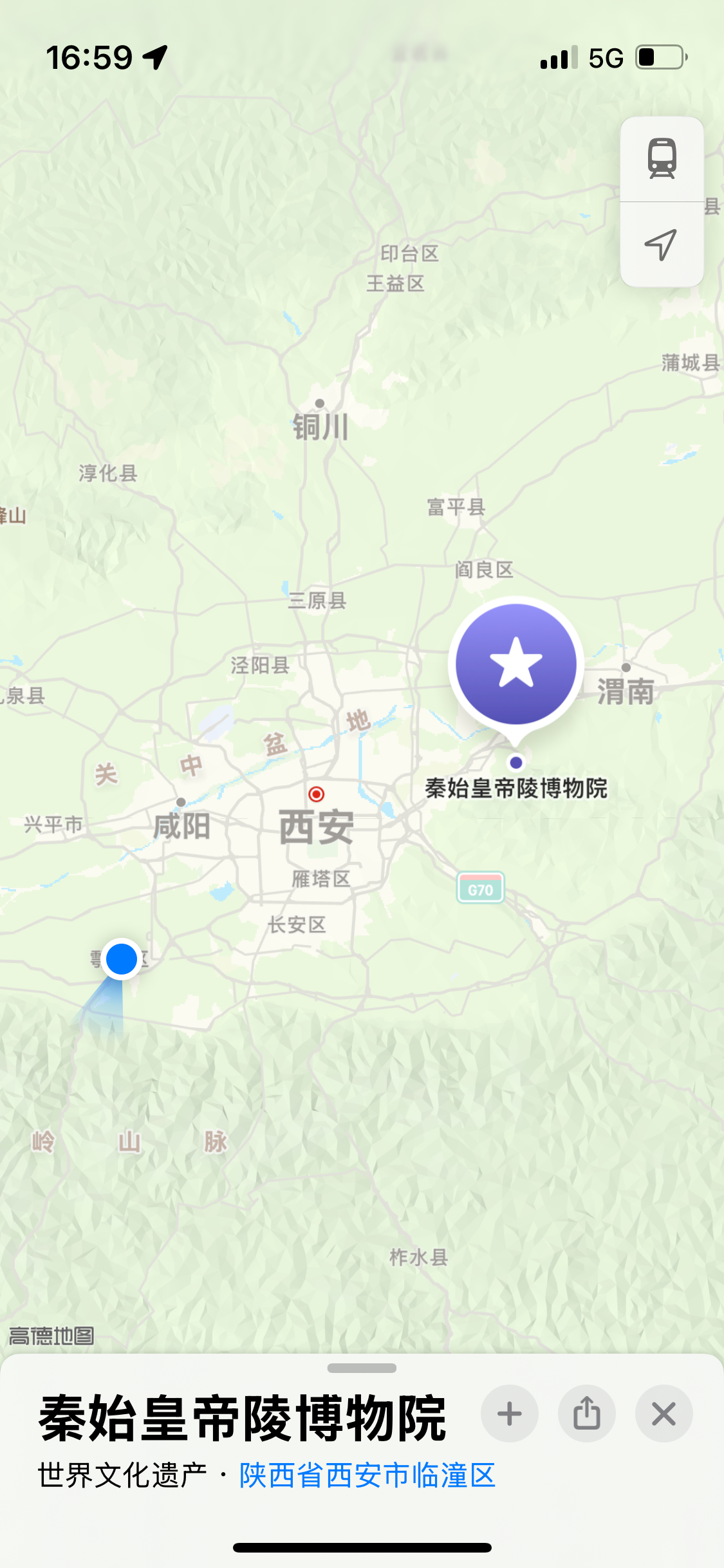Add 秦始皇帝陵博物院 using the plus button
This screenshot has width=724, height=1568.
510,1414
